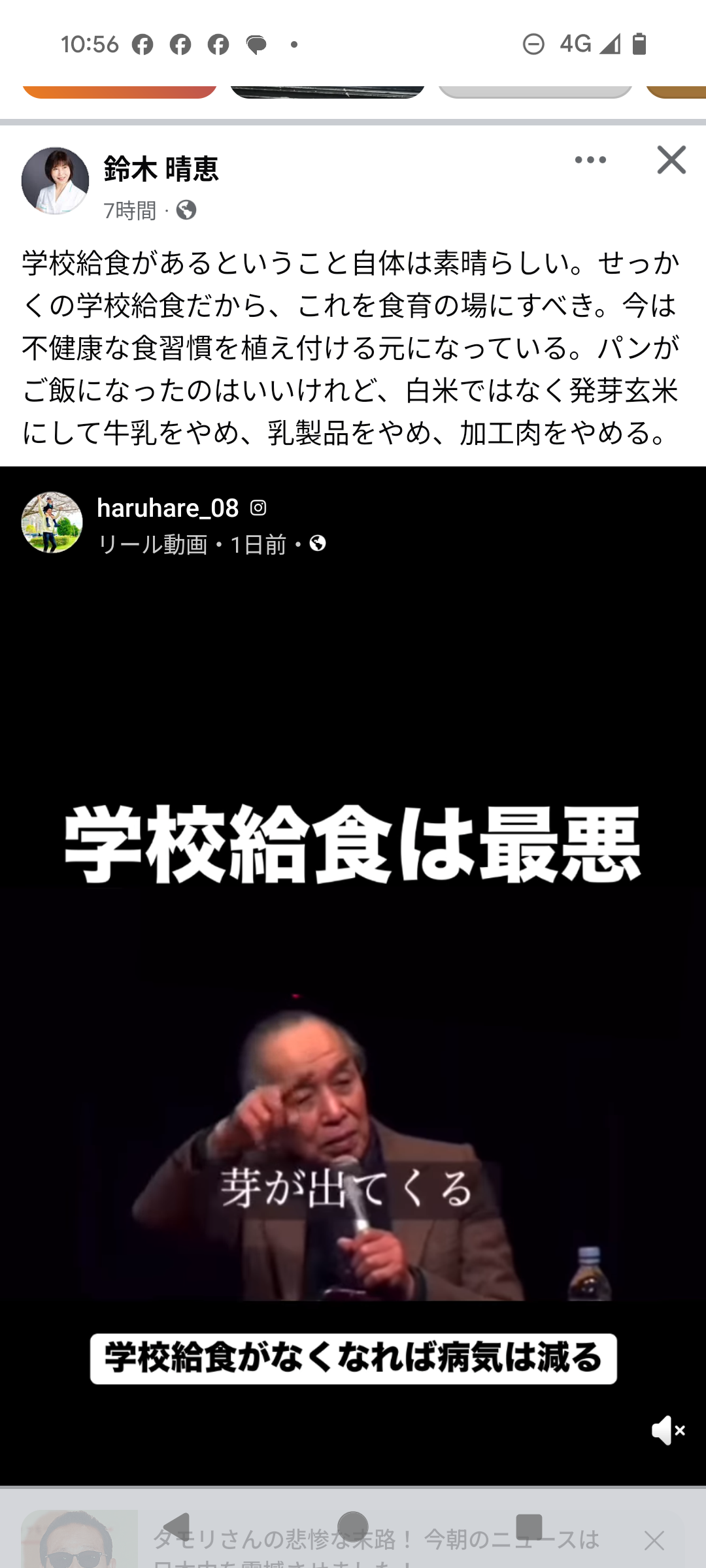Open haruhare_08's profile avatar
The image size is (706, 1568).
coord(52,523)
